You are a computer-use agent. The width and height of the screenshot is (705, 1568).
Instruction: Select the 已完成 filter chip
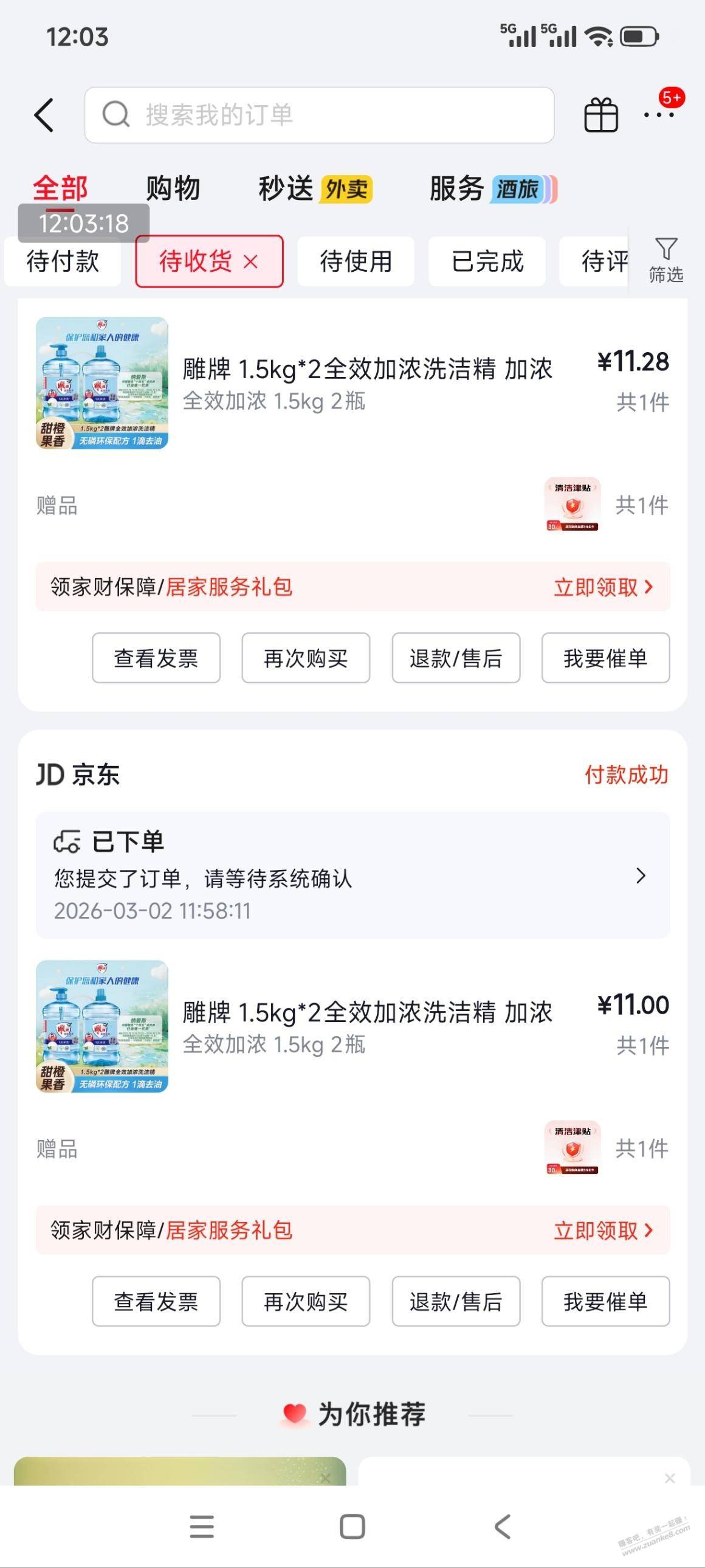click(487, 262)
